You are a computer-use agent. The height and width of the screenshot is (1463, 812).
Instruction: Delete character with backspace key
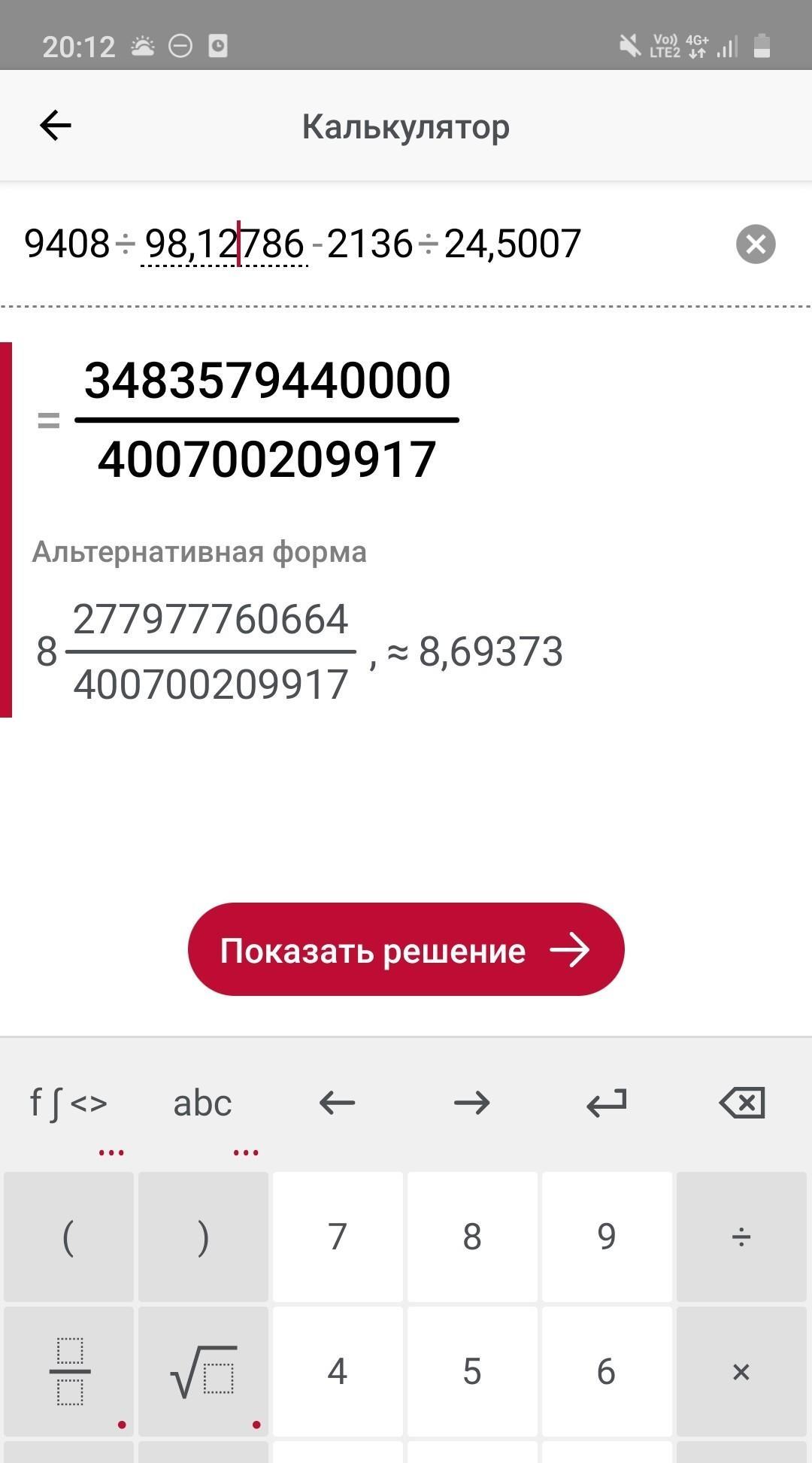741,1103
